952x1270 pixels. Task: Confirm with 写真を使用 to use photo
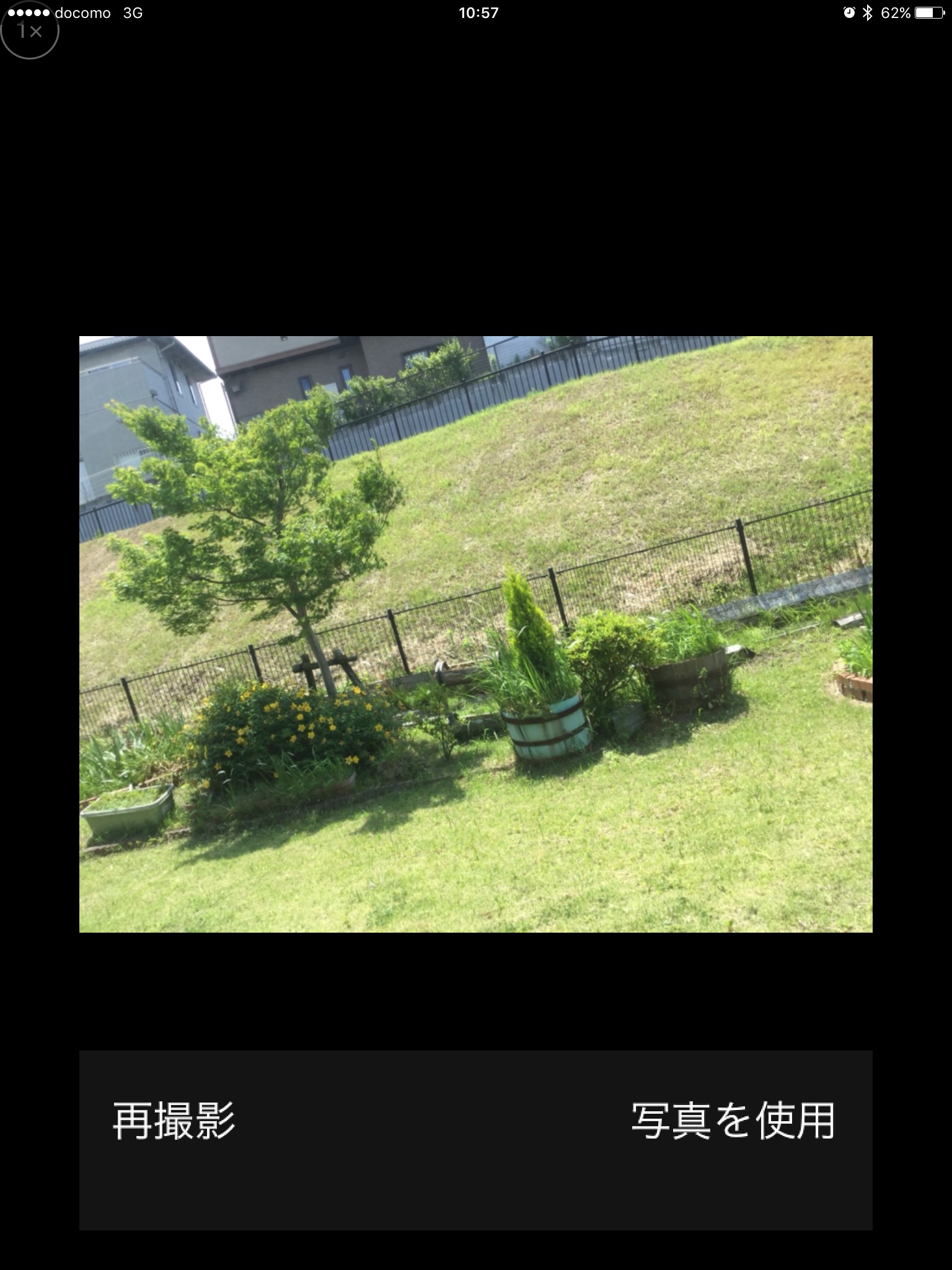click(733, 1121)
